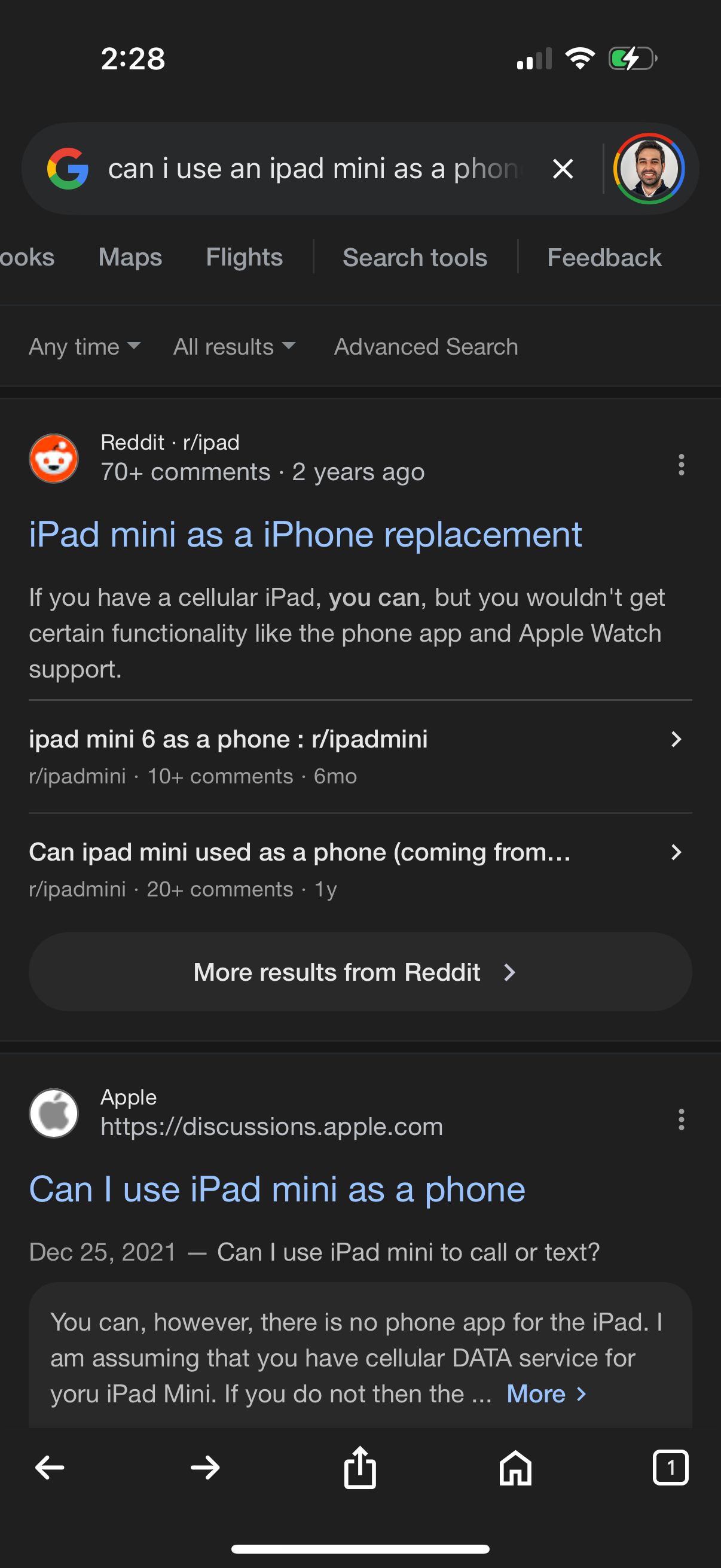
Task: Go to the browser home screen
Action: (x=515, y=1467)
